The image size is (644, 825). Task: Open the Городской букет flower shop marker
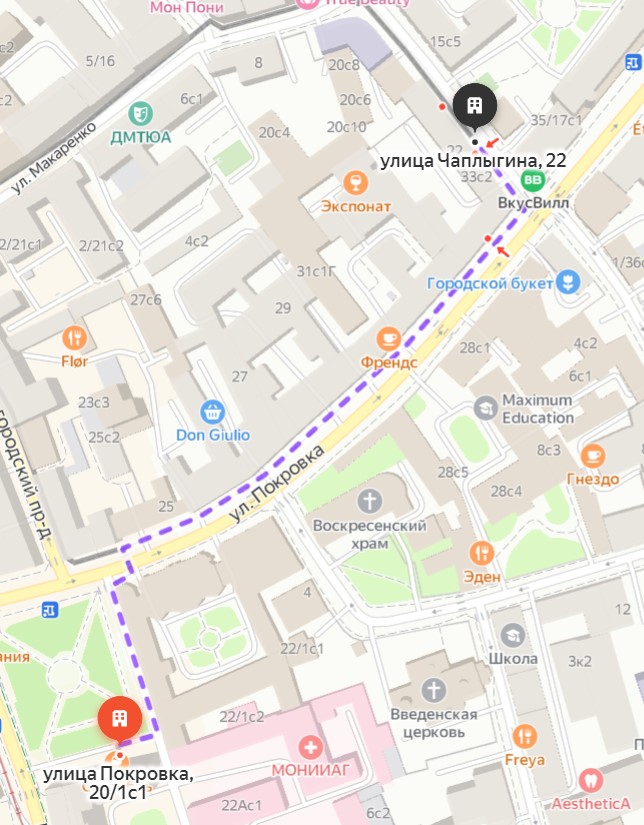pyautogui.click(x=569, y=283)
